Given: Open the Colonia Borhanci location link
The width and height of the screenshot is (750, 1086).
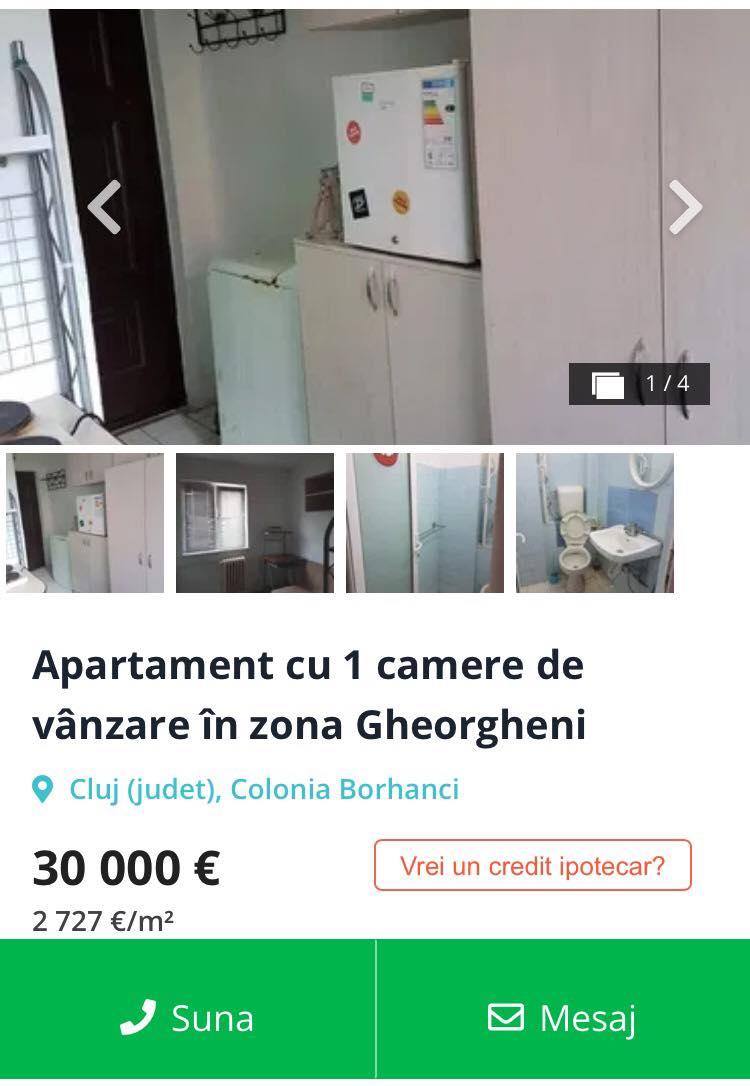Looking at the screenshot, I should point(344,790).
